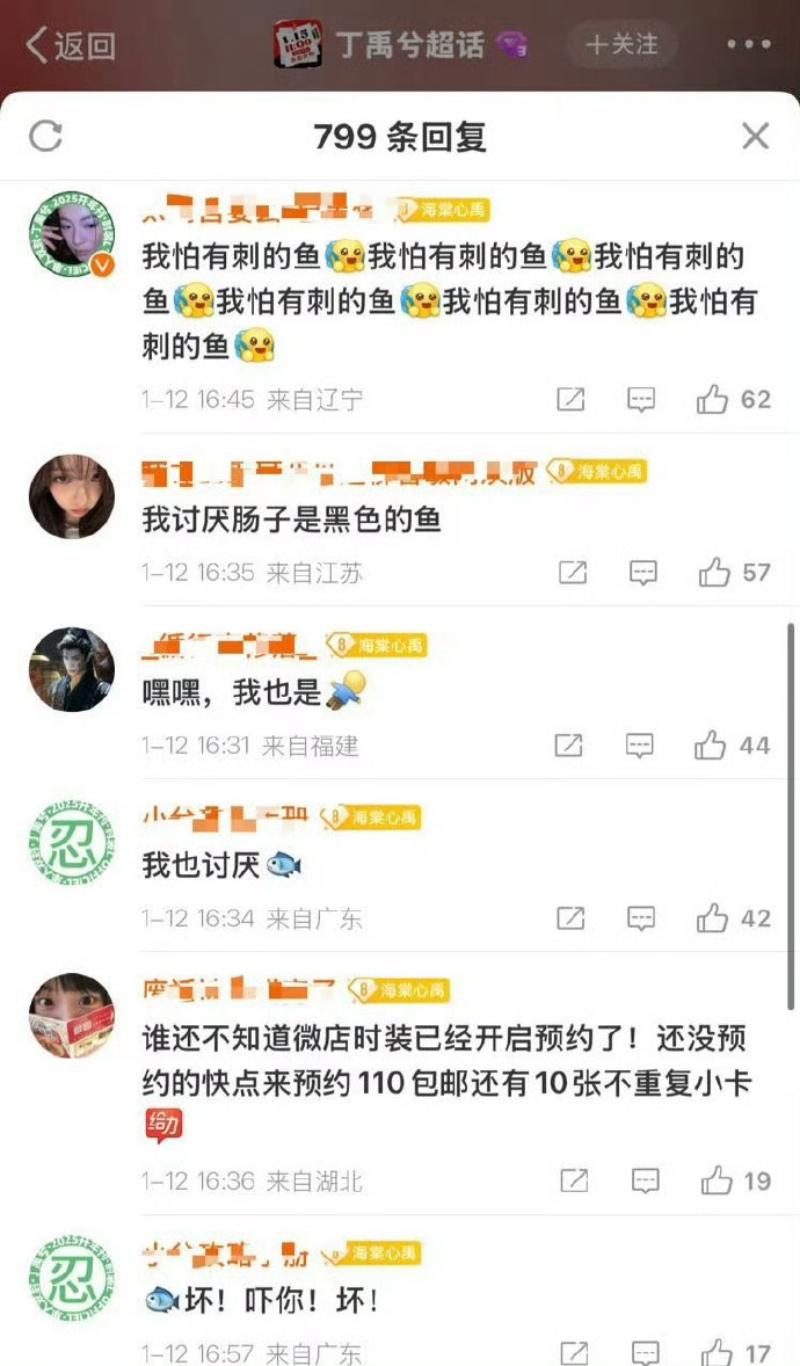800x1366 pixels.
Task: Open profile picture beside 我讨厌肠子是黑色的鱼
Action: pos(72,496)
